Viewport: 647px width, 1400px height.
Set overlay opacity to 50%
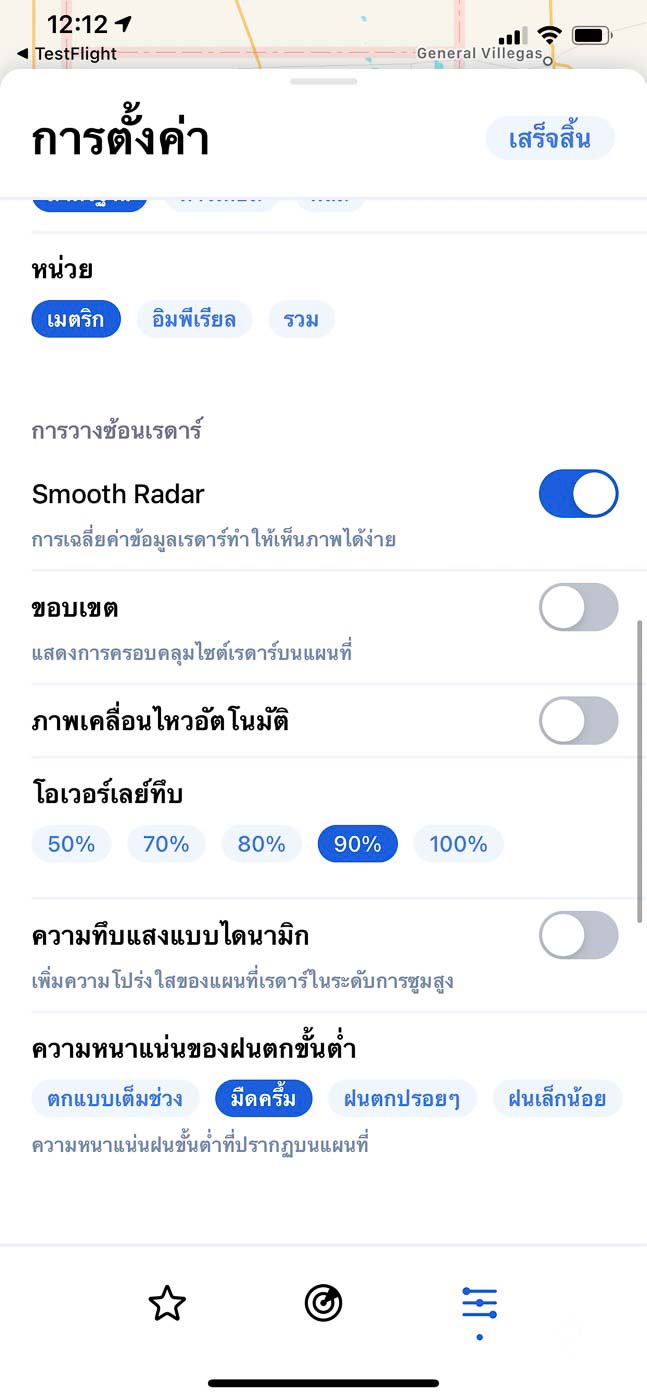[71, 844]
